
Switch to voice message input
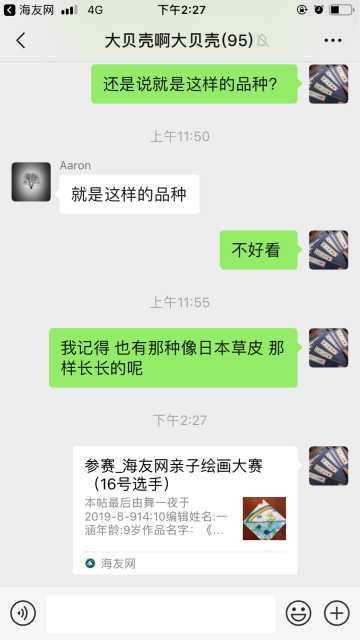coord(23,613)
